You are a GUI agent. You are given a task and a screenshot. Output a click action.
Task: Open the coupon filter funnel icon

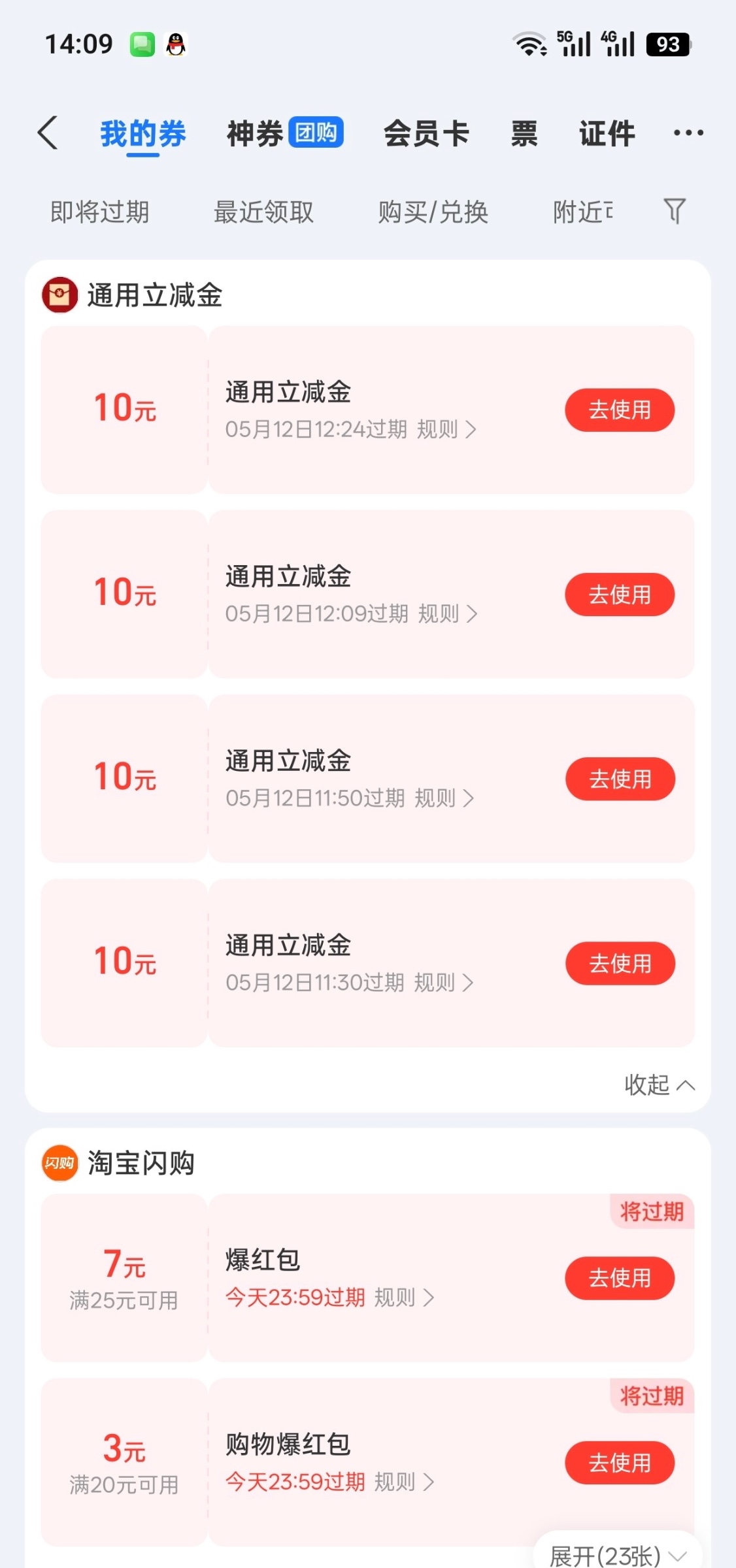pos(675,211)
